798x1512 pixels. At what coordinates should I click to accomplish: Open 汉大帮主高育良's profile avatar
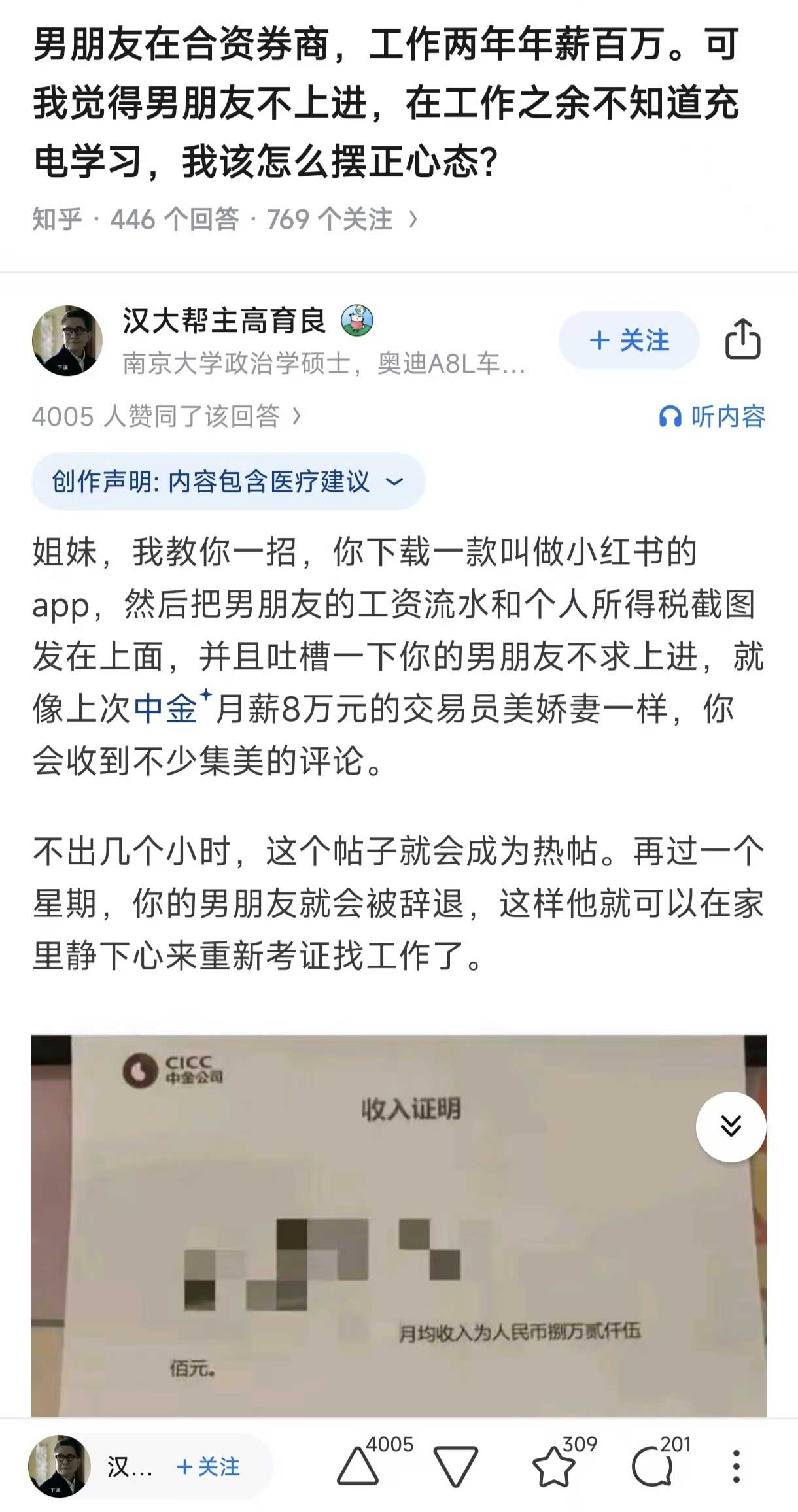point(67,341)
